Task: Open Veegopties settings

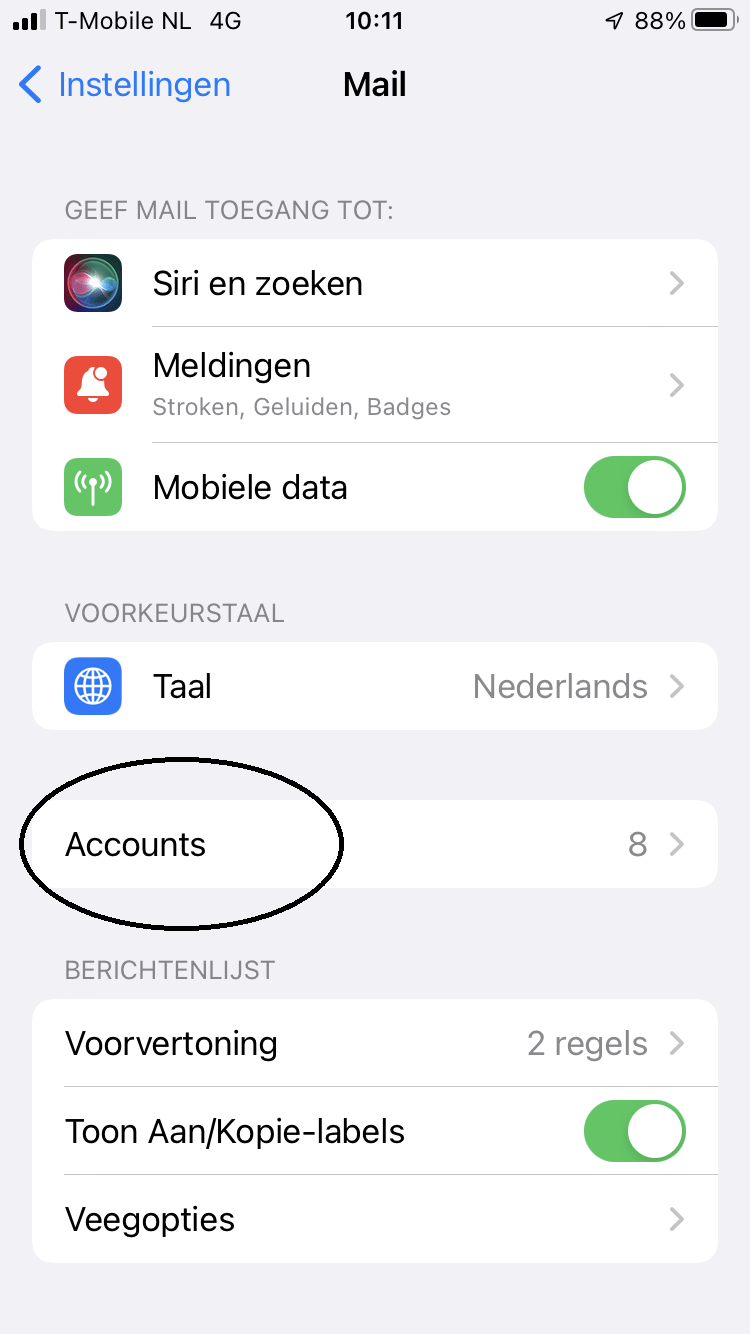Action: (375, 1220)
